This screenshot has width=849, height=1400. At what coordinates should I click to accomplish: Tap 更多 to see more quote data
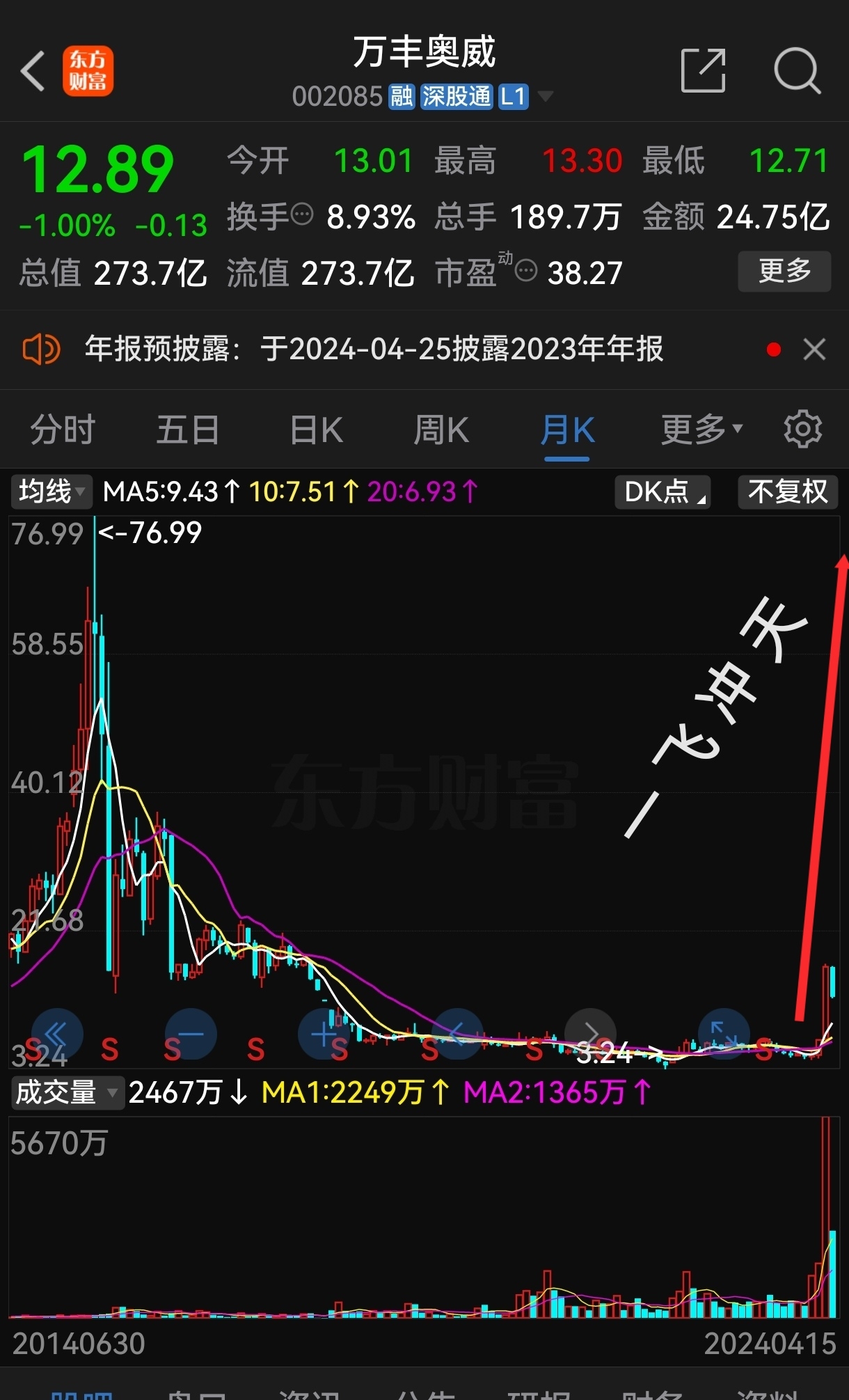[784, 271]
